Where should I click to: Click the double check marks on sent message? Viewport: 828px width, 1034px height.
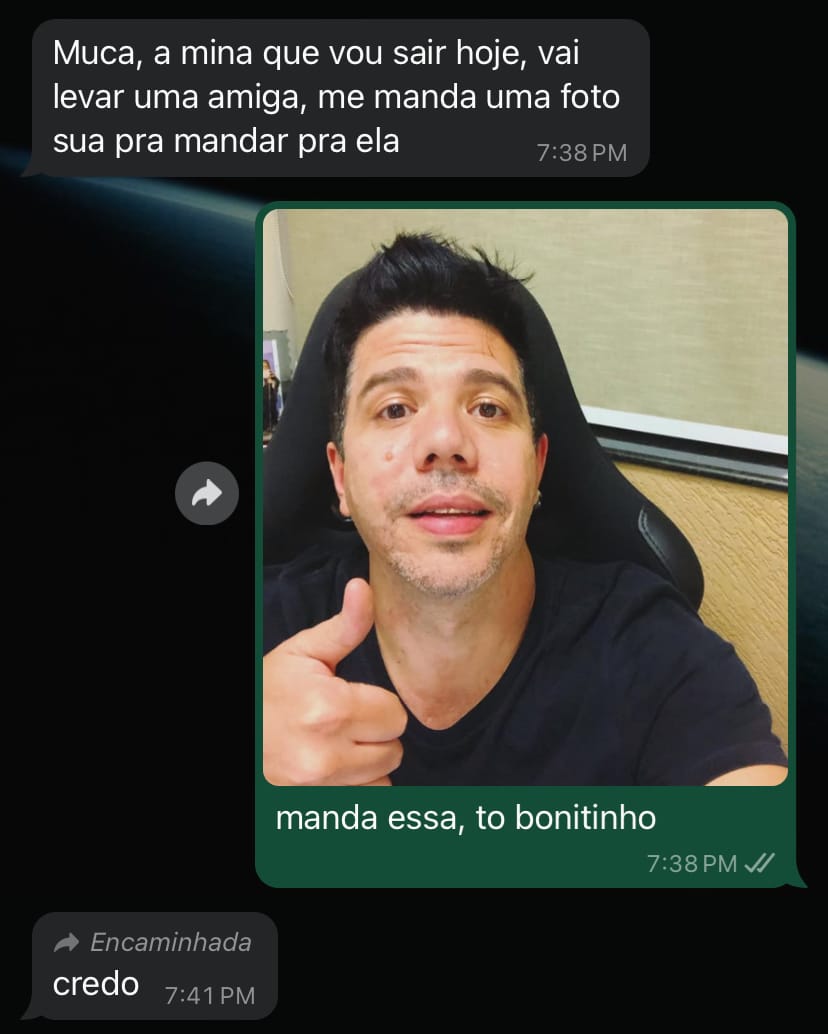[761, 862]
